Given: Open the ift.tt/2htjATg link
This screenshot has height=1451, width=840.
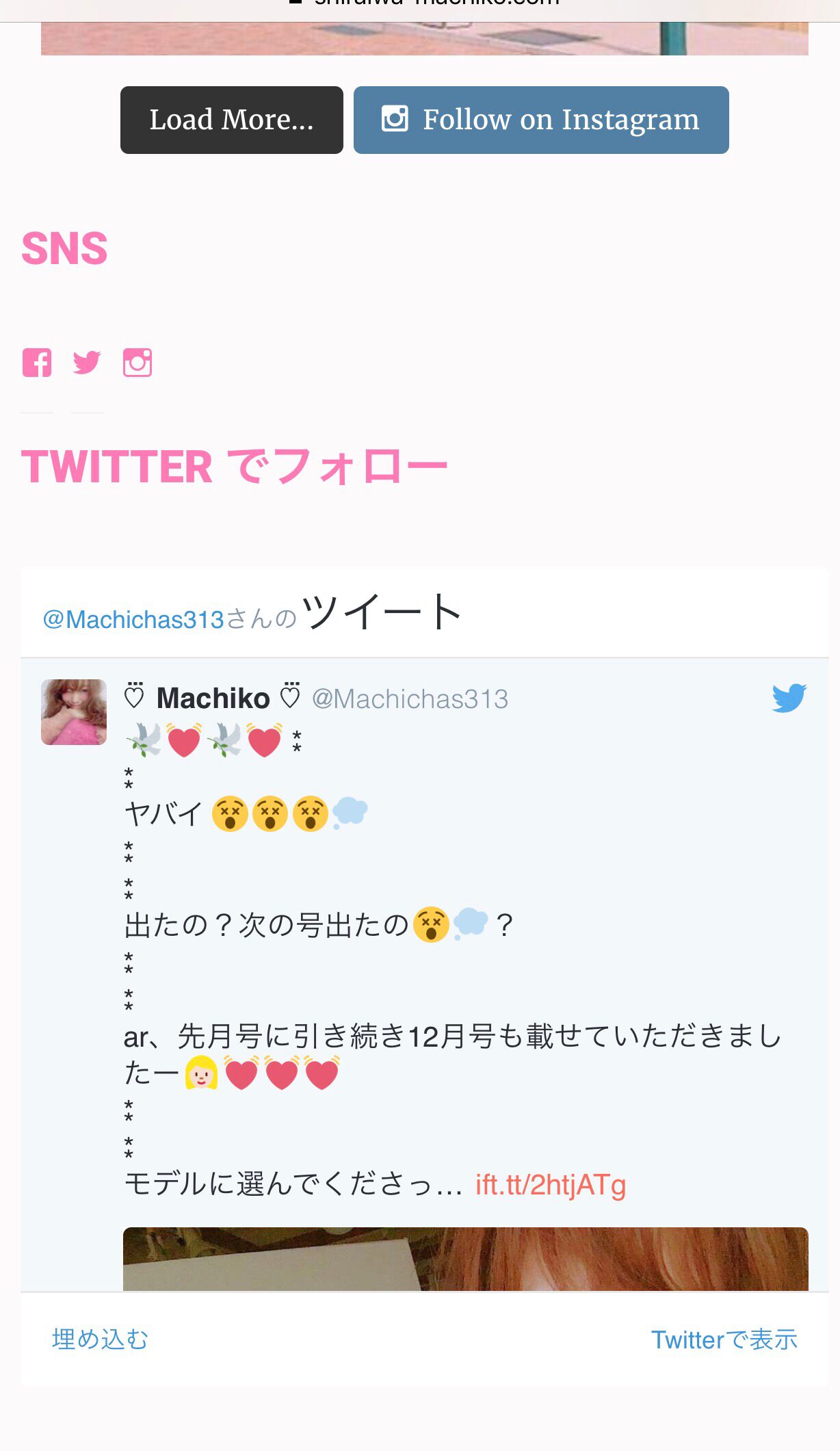Looking at the screenshot, I should point(551,1184).
